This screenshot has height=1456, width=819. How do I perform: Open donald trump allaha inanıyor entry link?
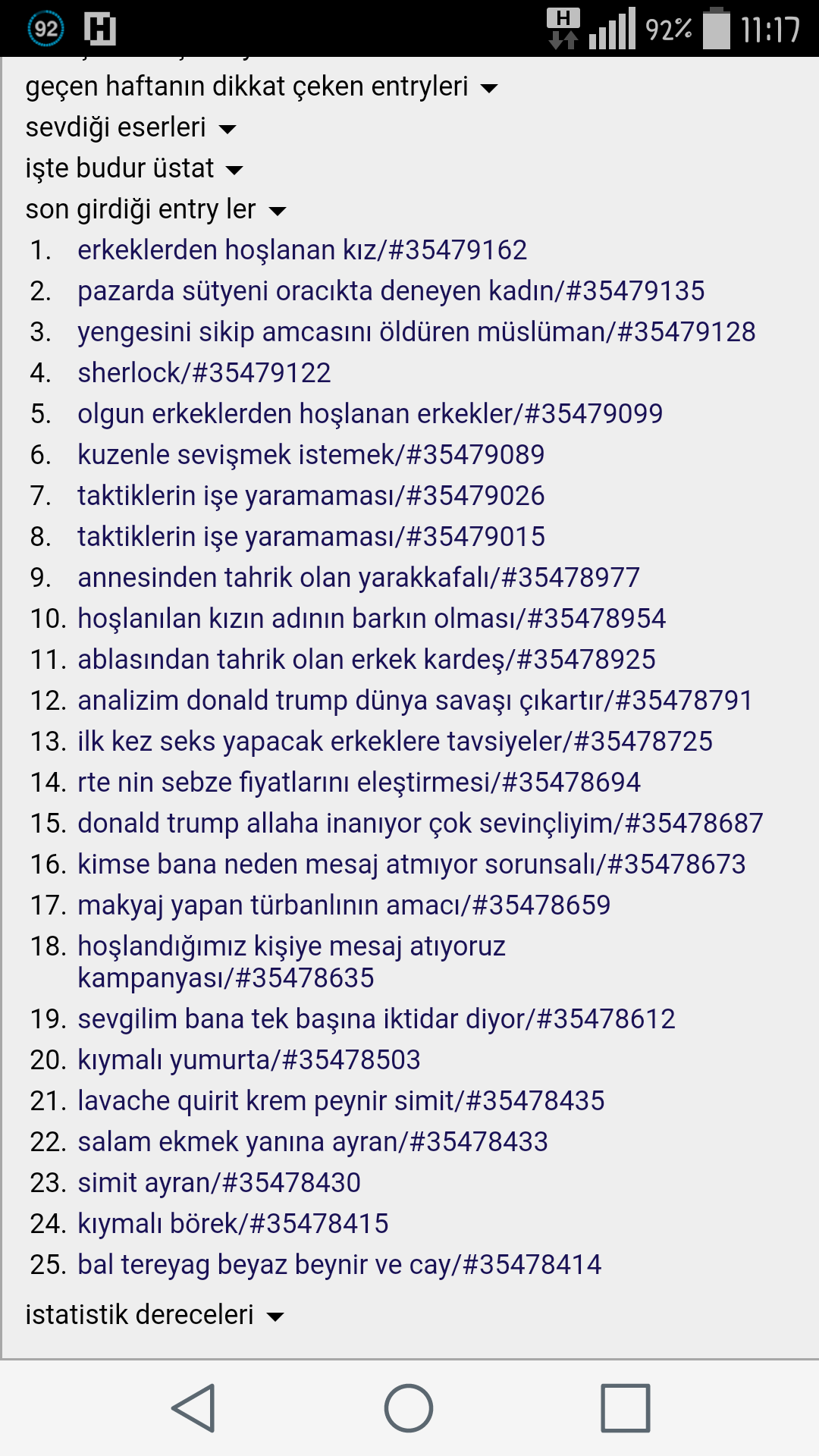pos(420,824)
